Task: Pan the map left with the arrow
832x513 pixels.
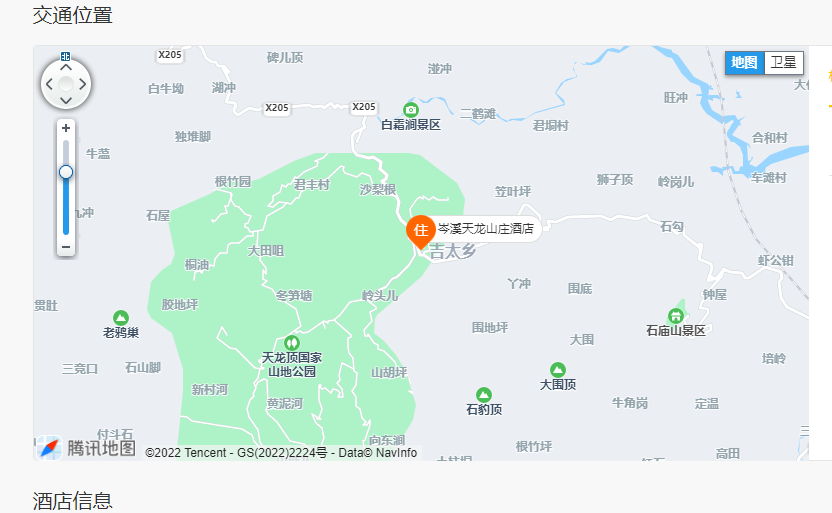Action: (49, 84)
